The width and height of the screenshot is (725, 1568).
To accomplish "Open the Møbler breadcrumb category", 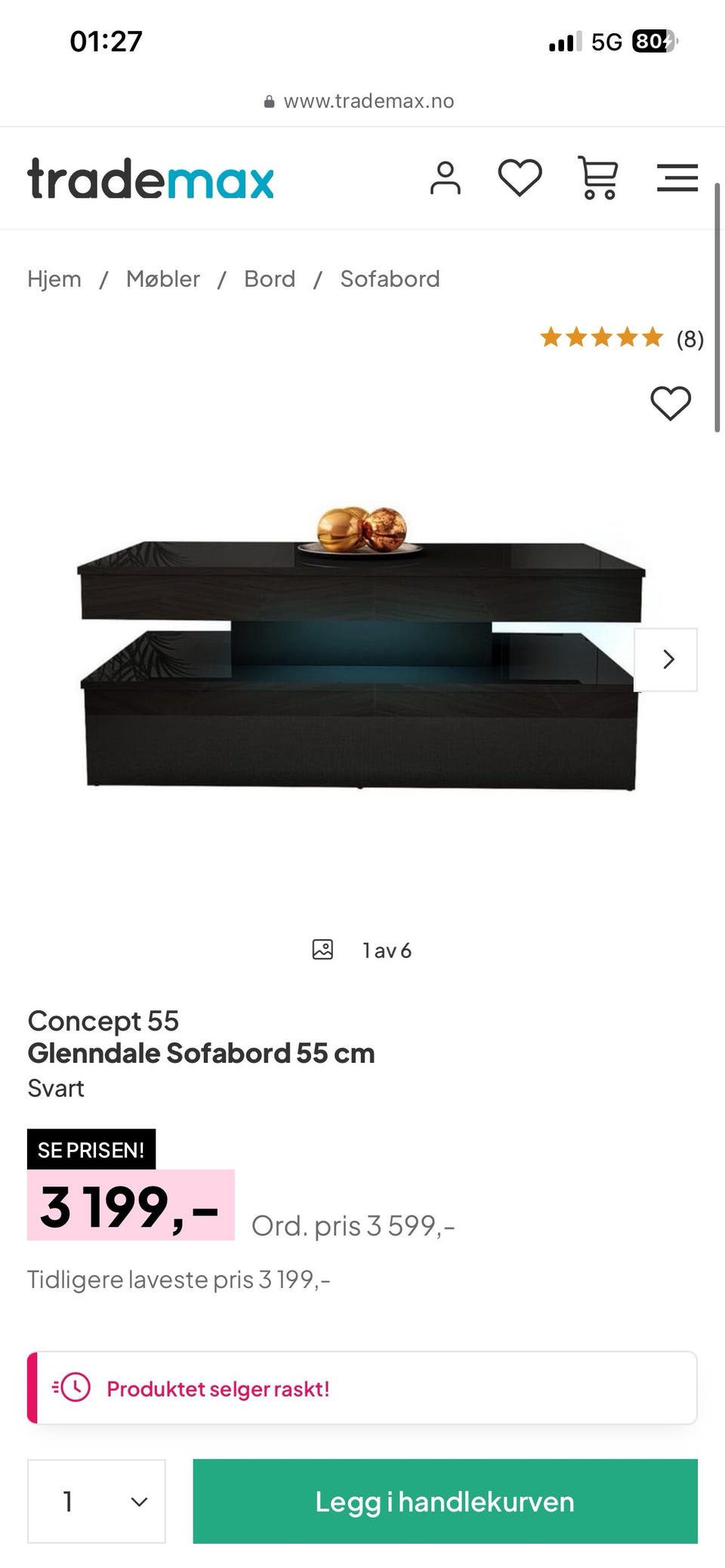I will pyautogui.click(x=163, y=279).
